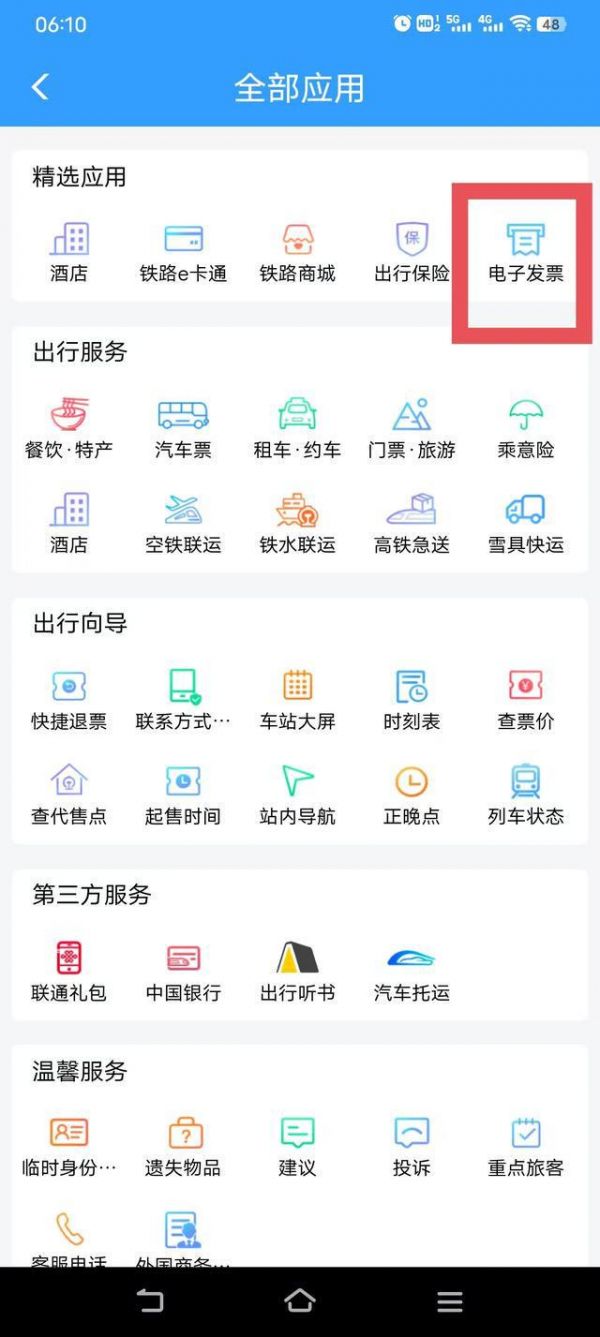Select 空铁联运

point(183,522)
